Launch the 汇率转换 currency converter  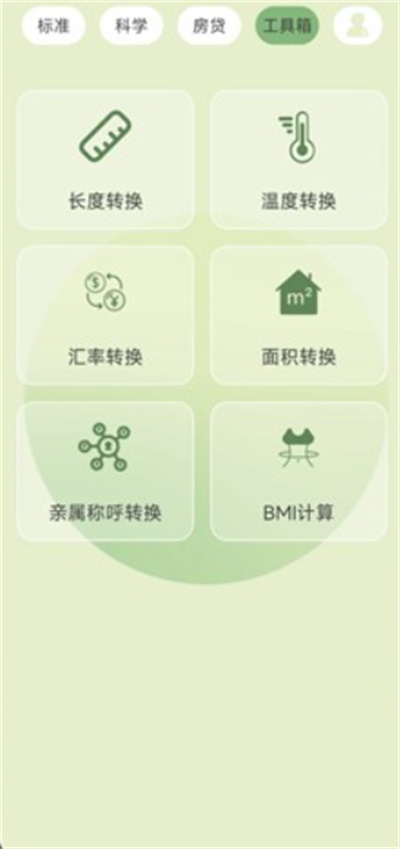tap(106, 315)
